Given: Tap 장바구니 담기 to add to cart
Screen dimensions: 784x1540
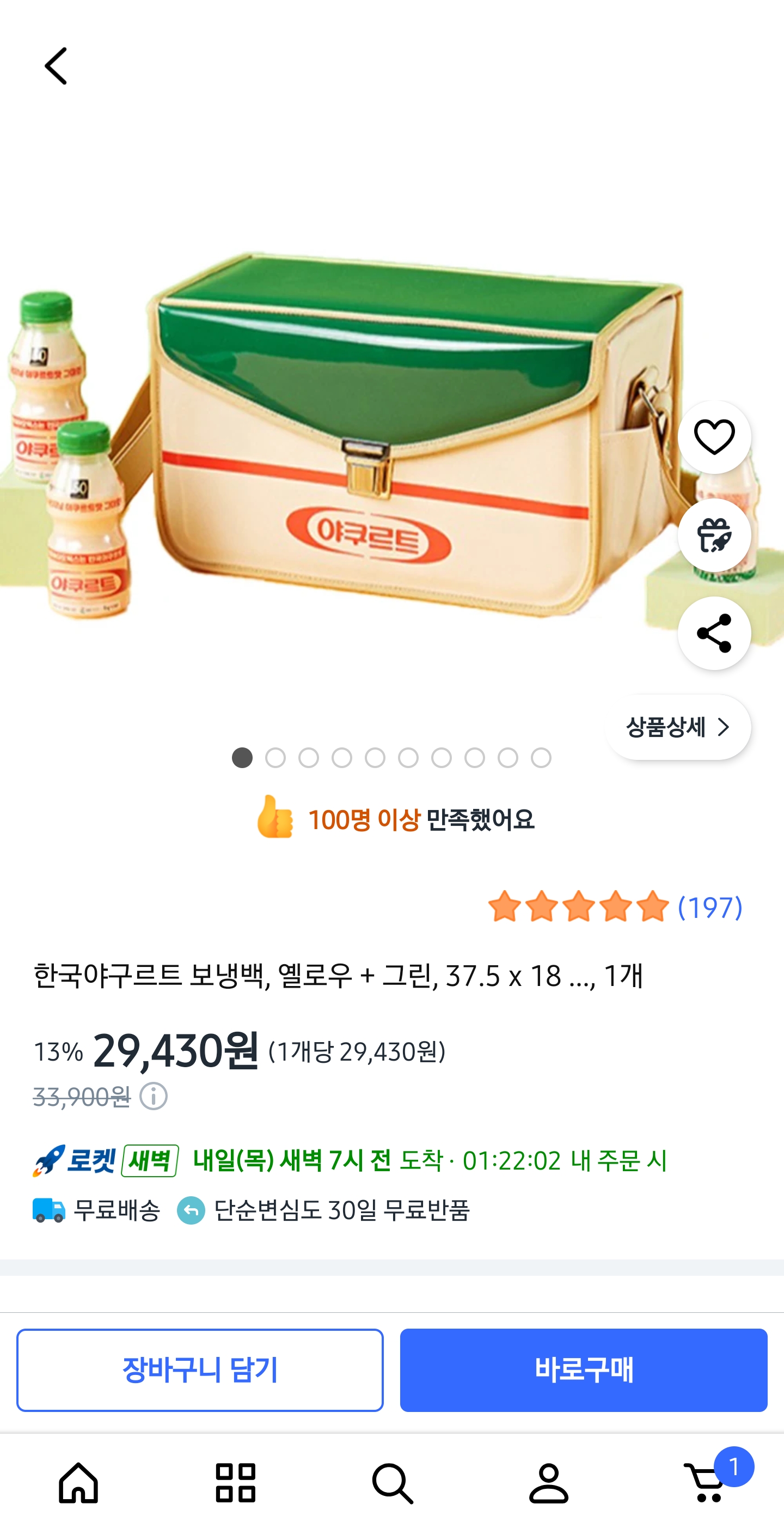Looking at the screenshot, I should coord(200,1369).
